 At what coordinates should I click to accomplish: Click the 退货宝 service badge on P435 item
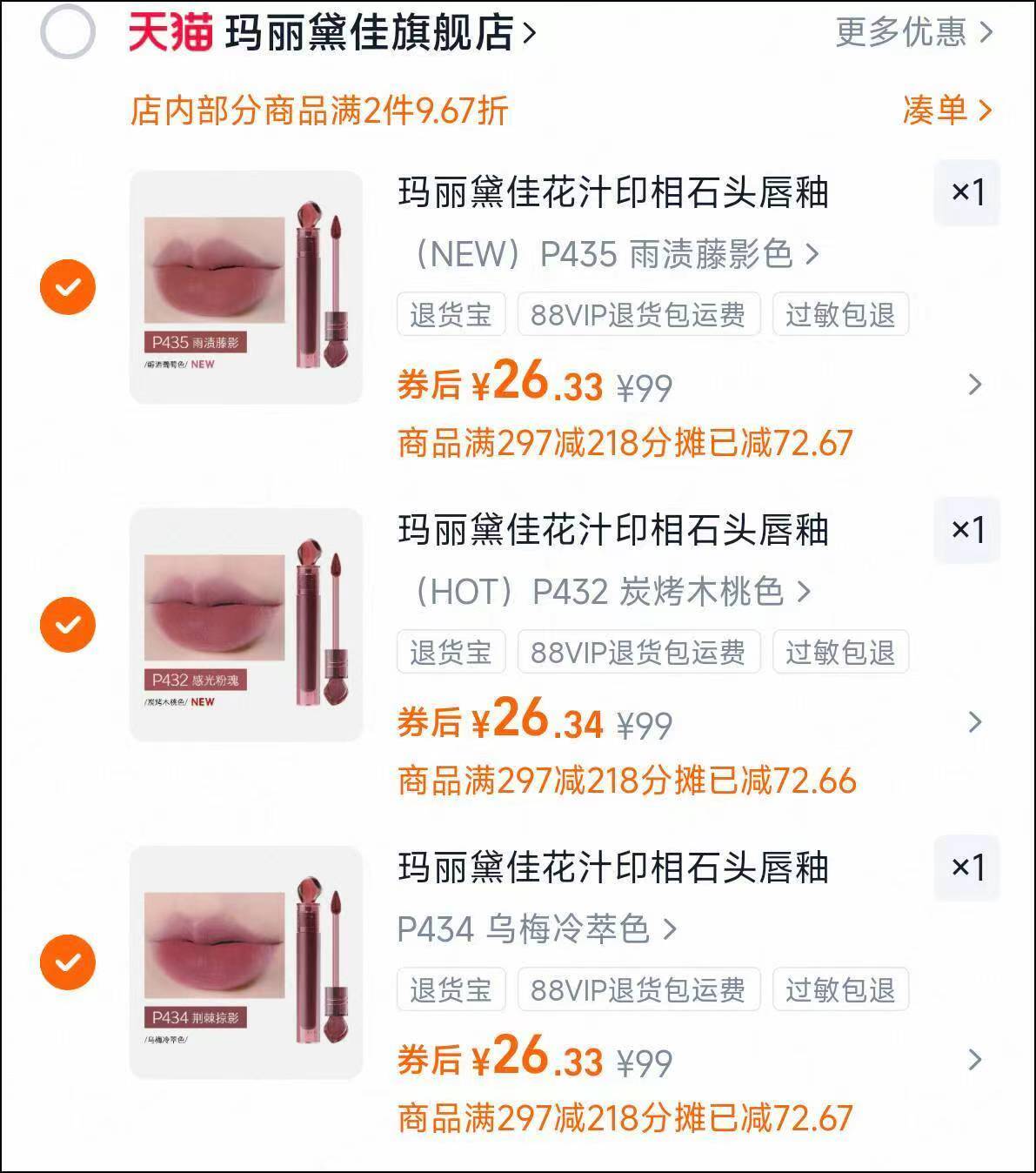(x=450, y=315)
